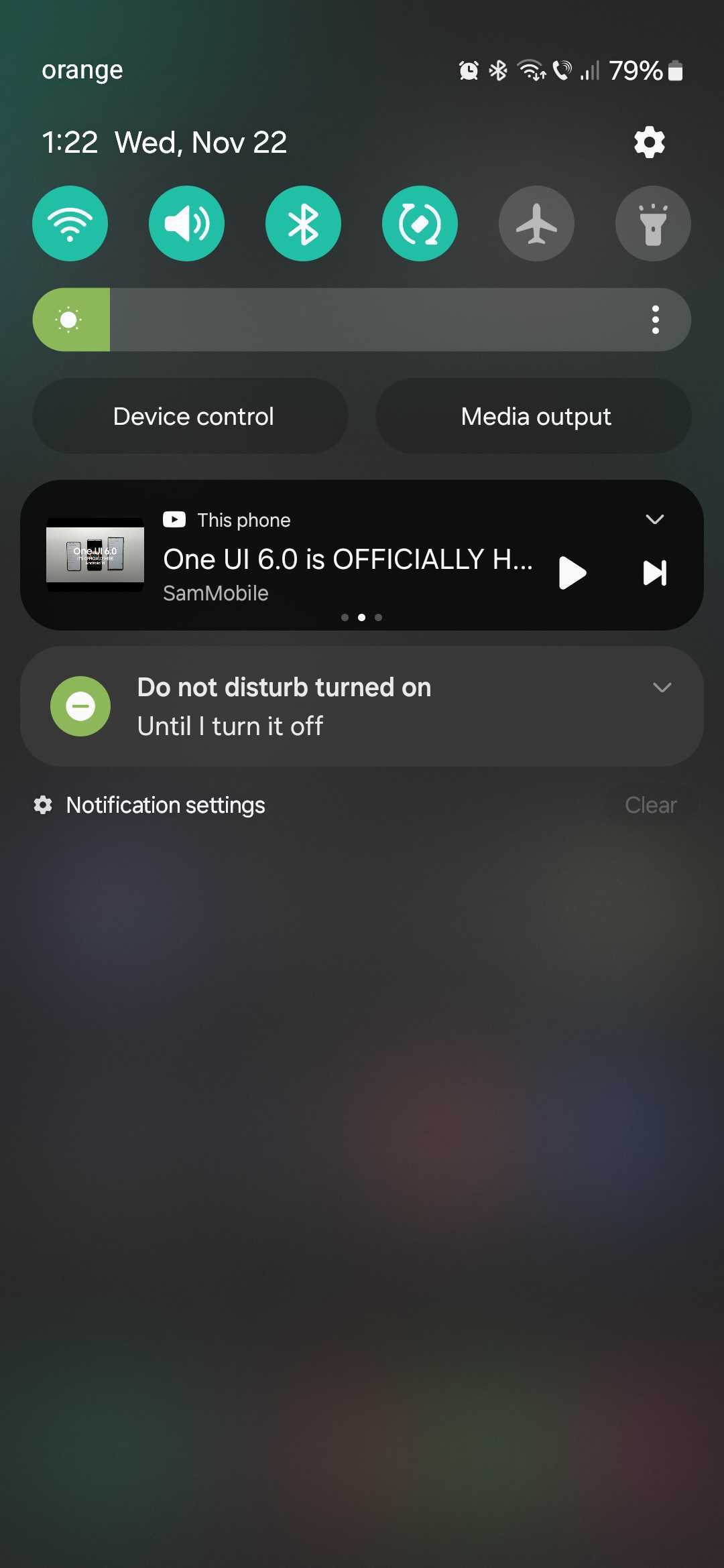This screenshot has width=724, height=1568.
Task: Open settings via the gear icon
Action: [x=649, y=142]
